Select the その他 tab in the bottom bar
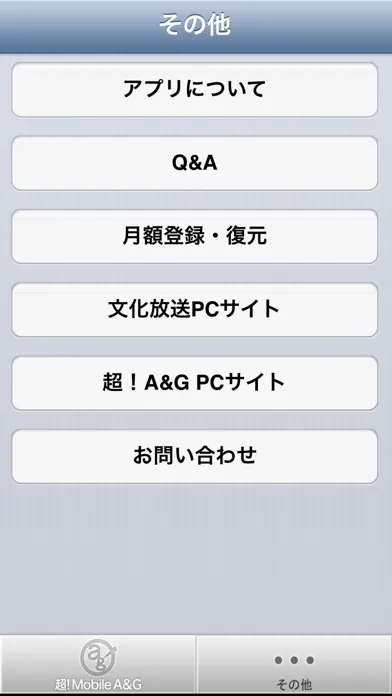Screen dimensions: 392x696 click(294, 664)
